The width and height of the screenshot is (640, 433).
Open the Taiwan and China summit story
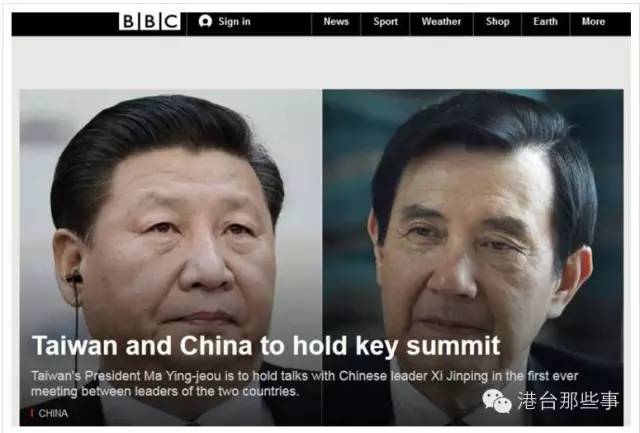pyautogui.click(x=265, y=346)
